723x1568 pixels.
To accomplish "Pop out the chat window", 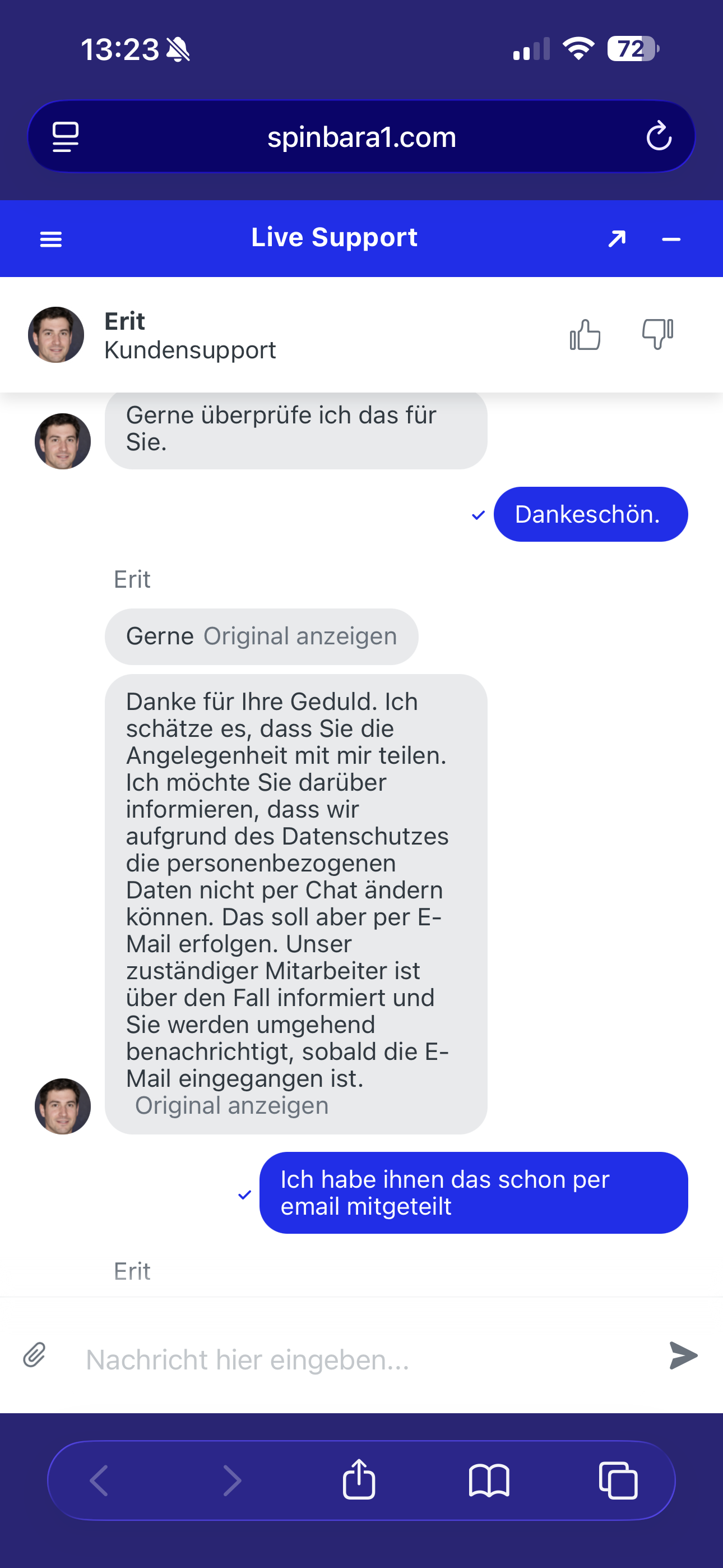I will [x=617, y=238].
